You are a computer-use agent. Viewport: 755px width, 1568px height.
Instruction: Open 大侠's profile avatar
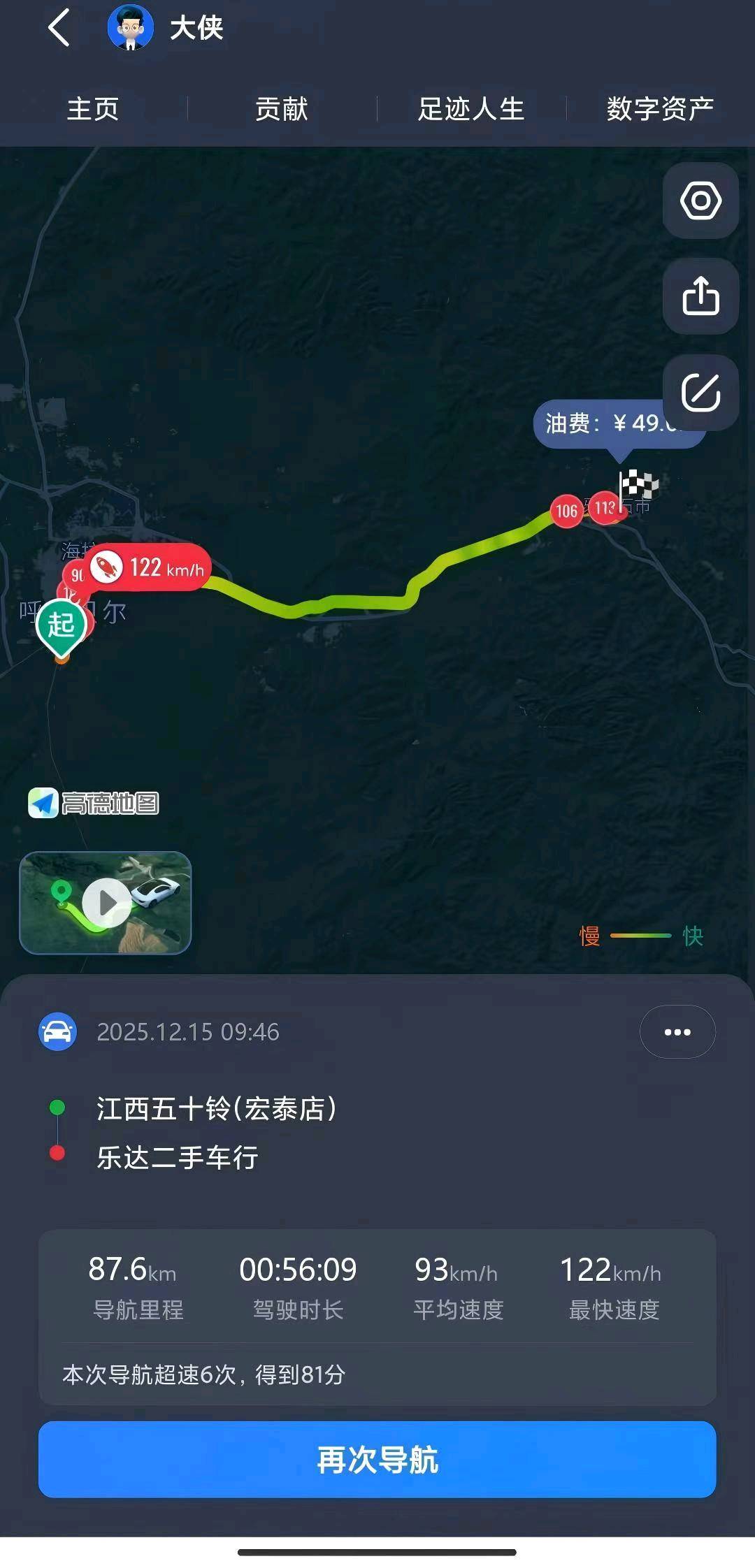point(130,28)
